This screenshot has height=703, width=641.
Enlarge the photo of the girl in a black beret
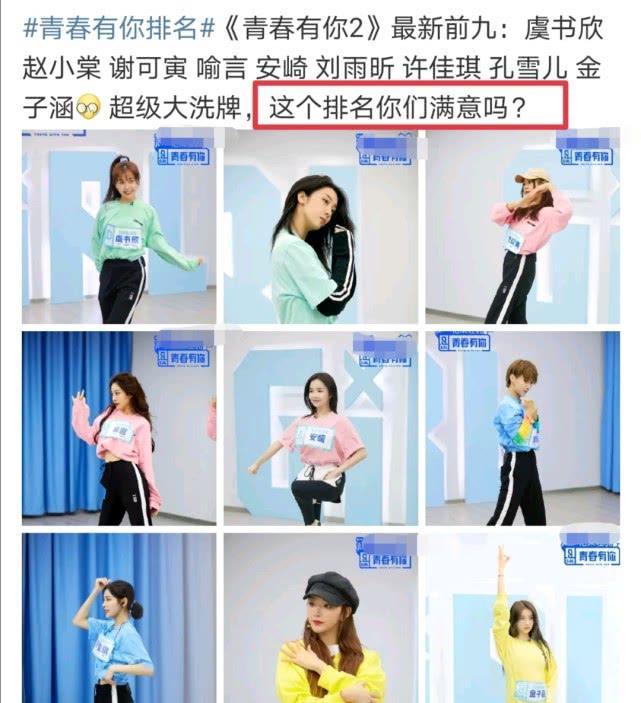pyautogui.click(x=320, y=617)
